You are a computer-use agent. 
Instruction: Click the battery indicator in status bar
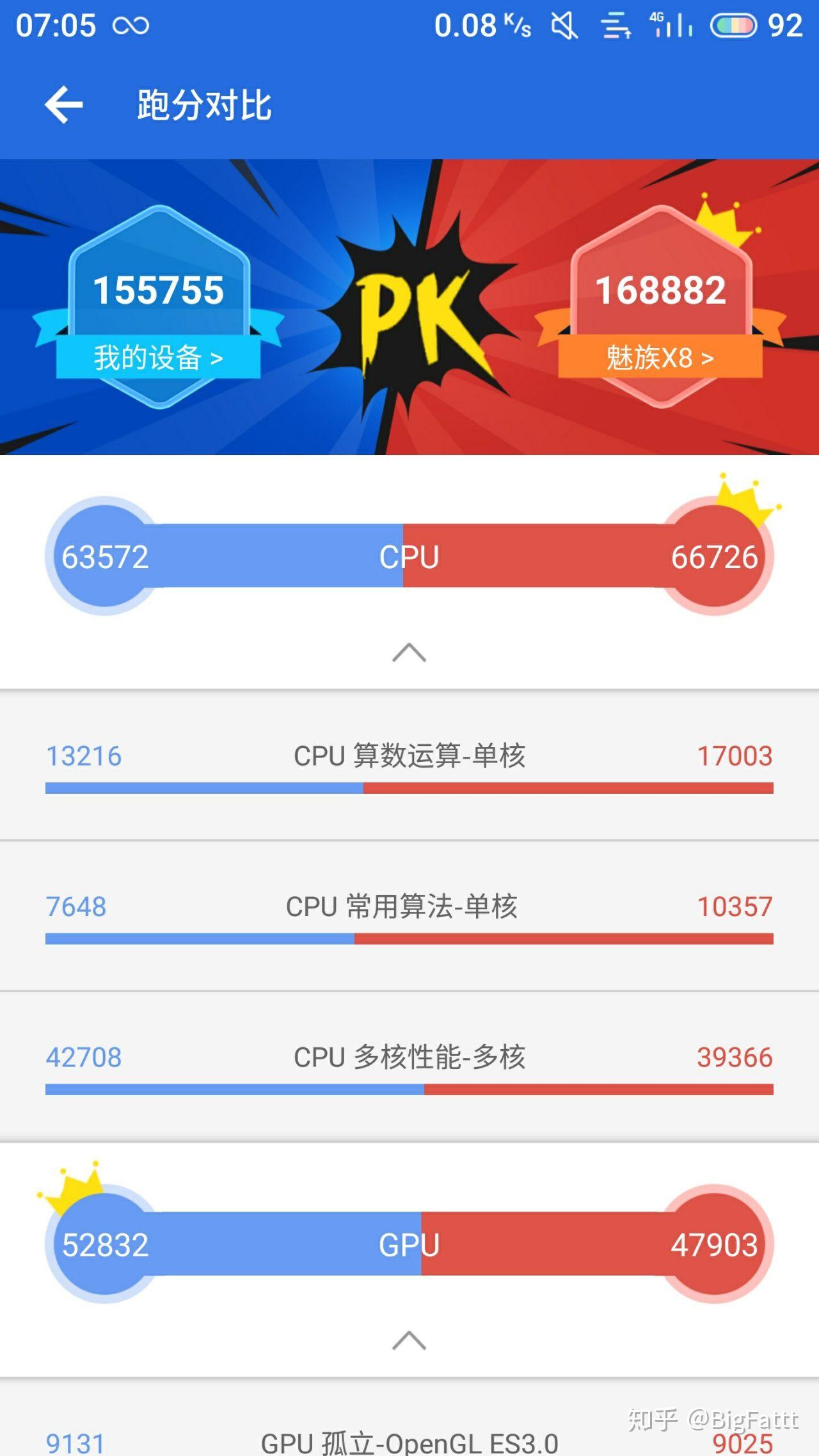737,26
